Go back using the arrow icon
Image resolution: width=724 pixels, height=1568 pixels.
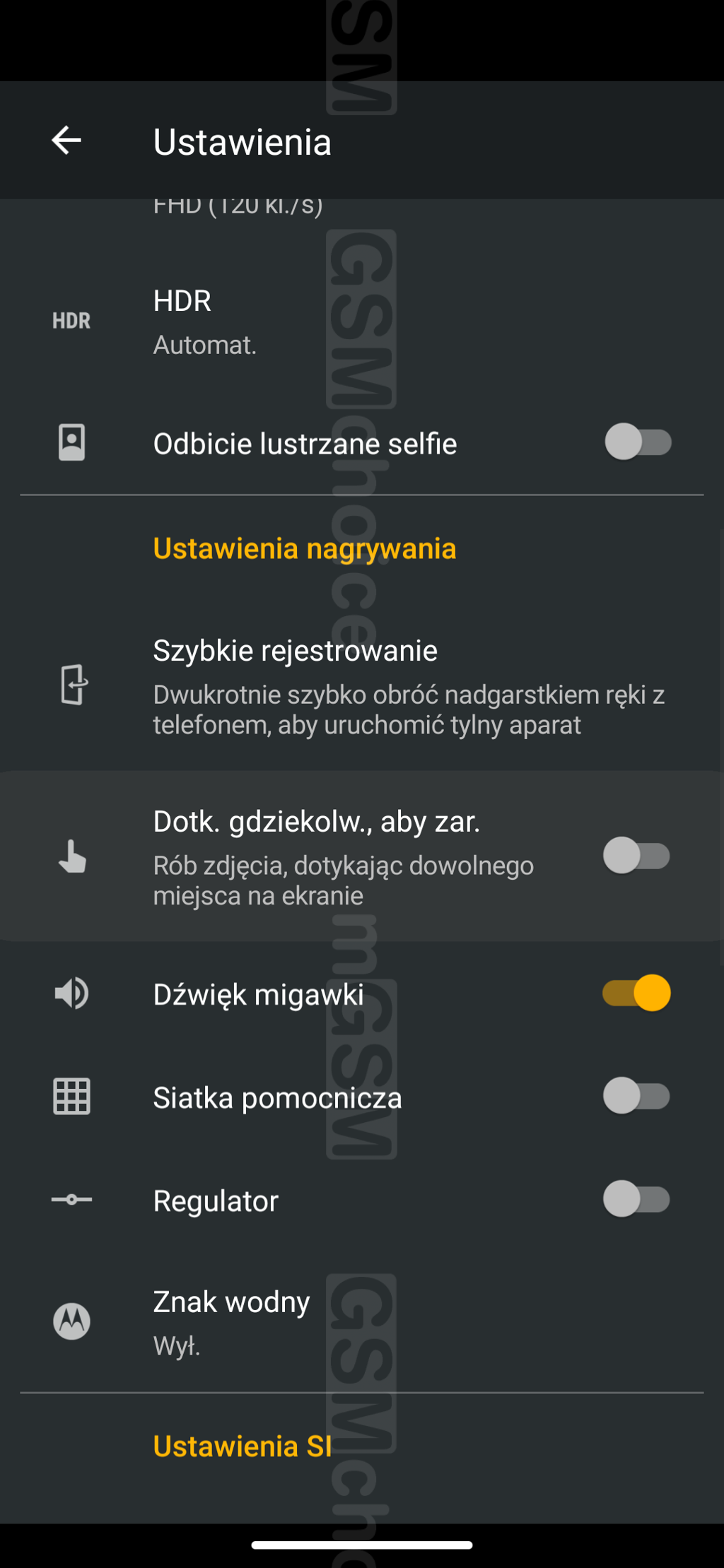click(x=66, y=140)
